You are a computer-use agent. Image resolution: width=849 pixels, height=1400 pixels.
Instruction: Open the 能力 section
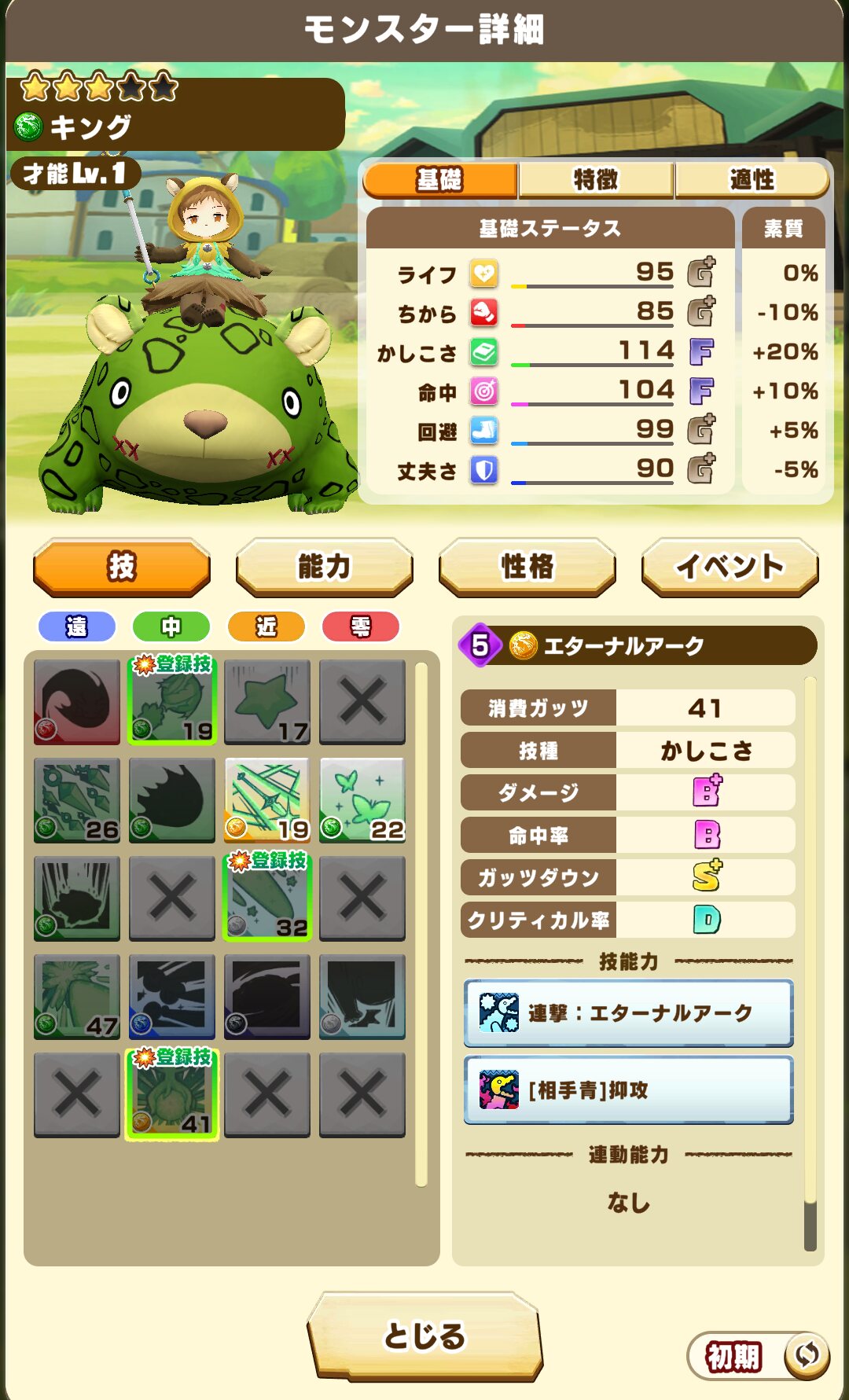(325, 567)
